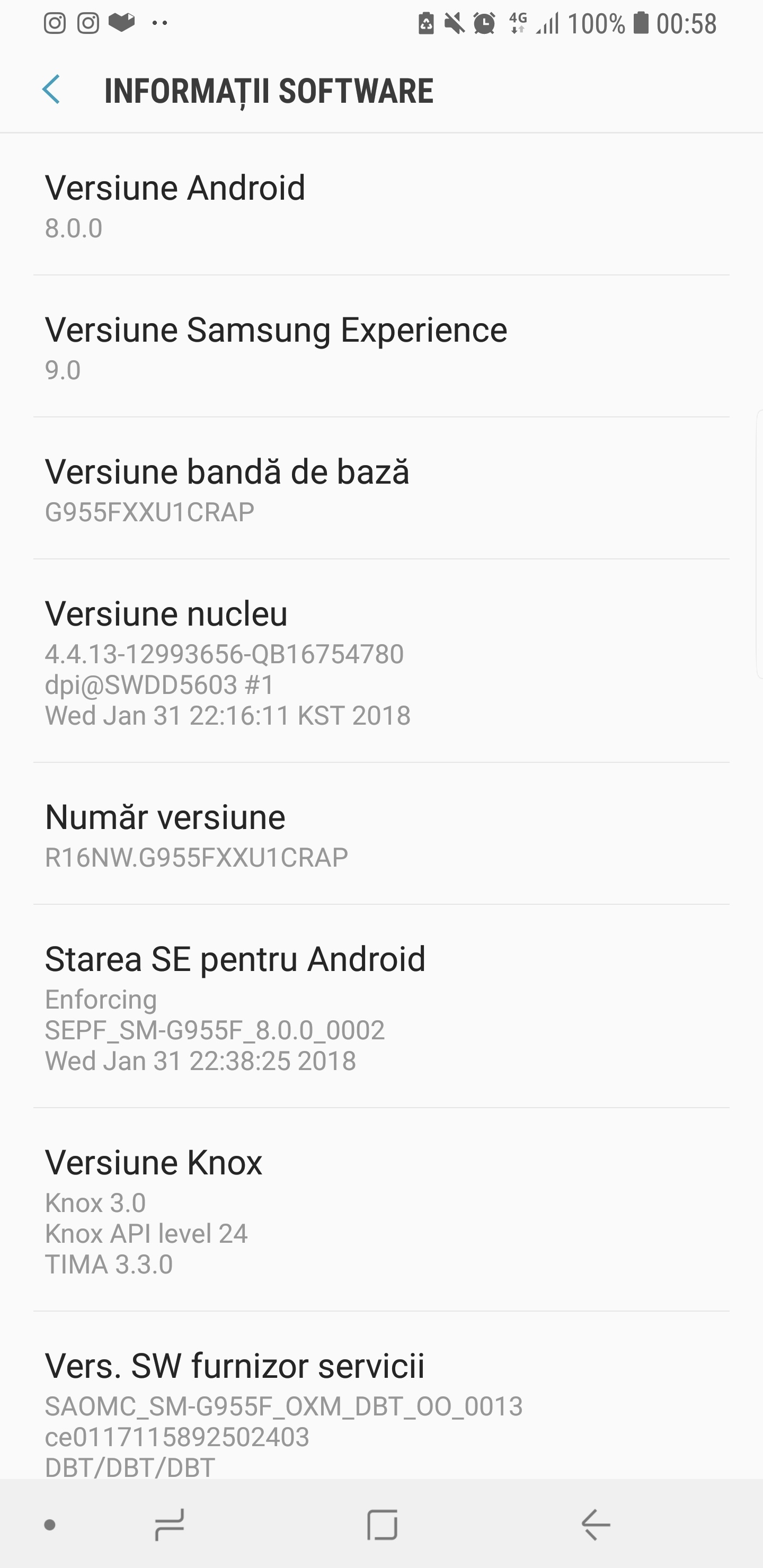Select the Versiune Samsung Experience row
The height and width of the screenshot is (1568, 763).
click(381, 346)
